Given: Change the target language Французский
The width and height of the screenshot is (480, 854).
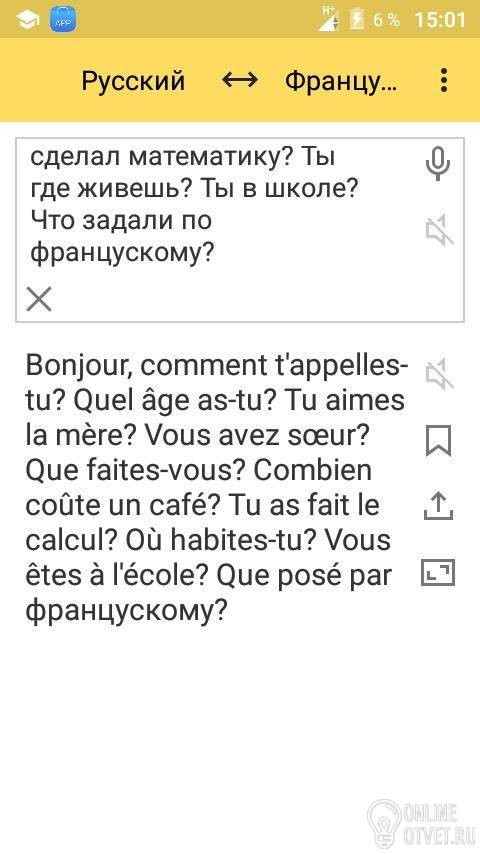Looking at the screenshot, I should [x=341, y=82].
